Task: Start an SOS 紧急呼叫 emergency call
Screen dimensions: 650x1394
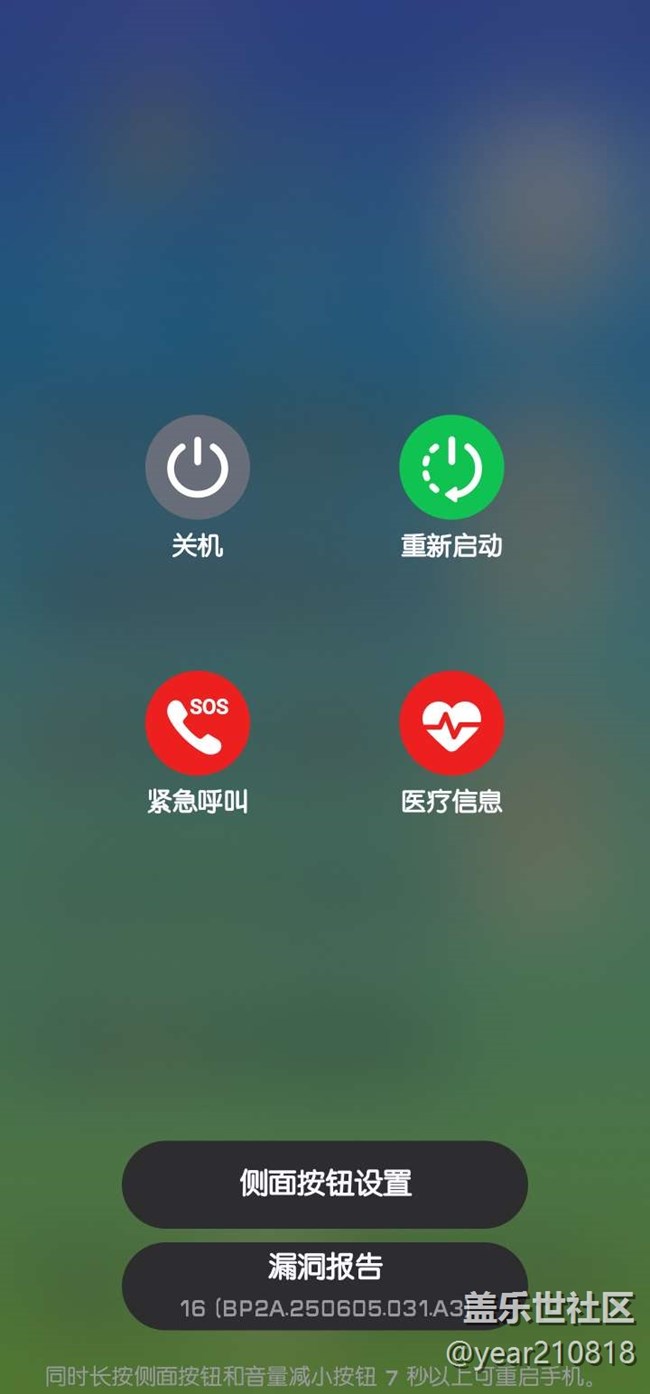Action: click(197, 723)
